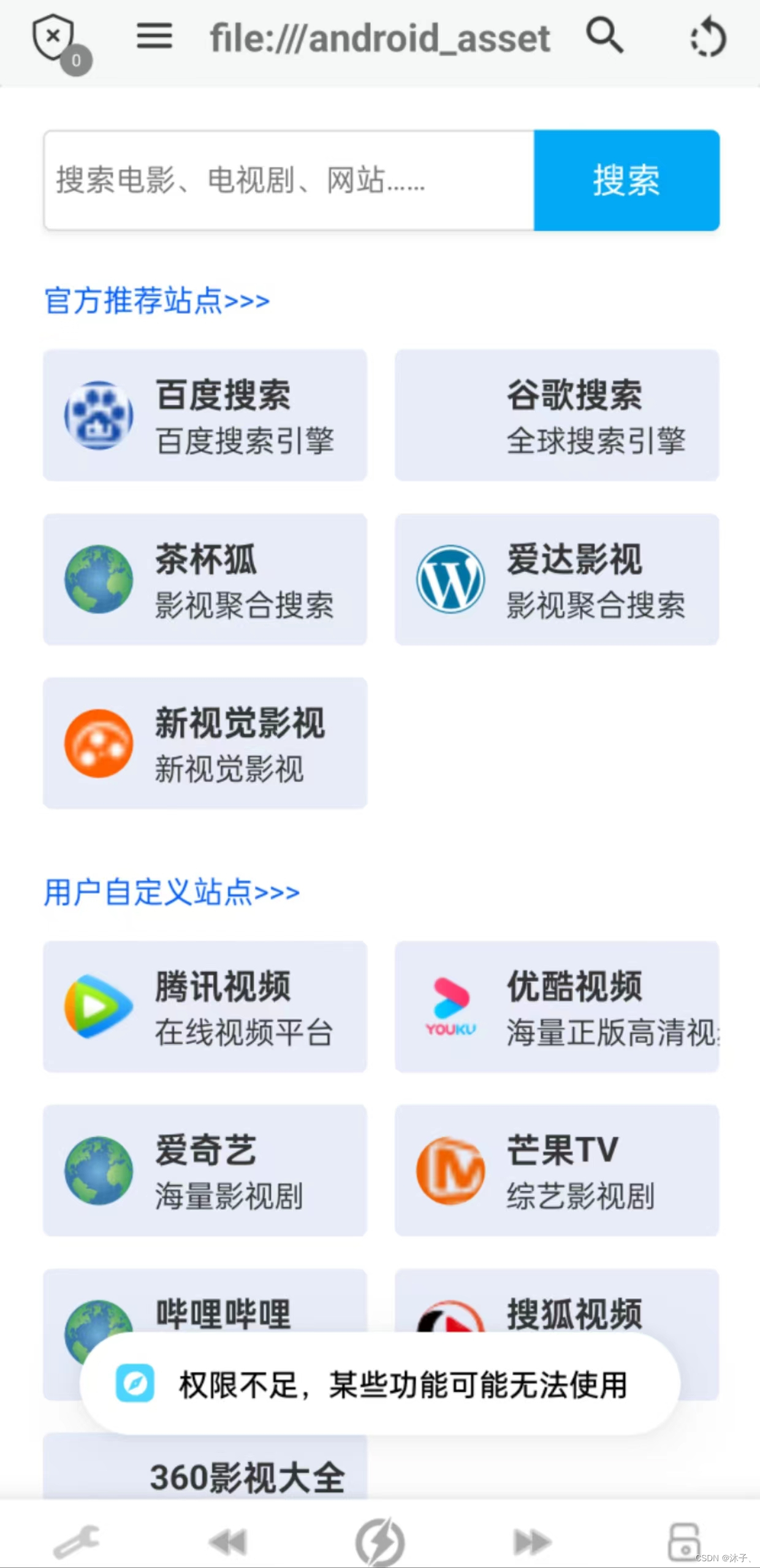Open 爱达影视 with the WordPress logo

tap(557, 579)
